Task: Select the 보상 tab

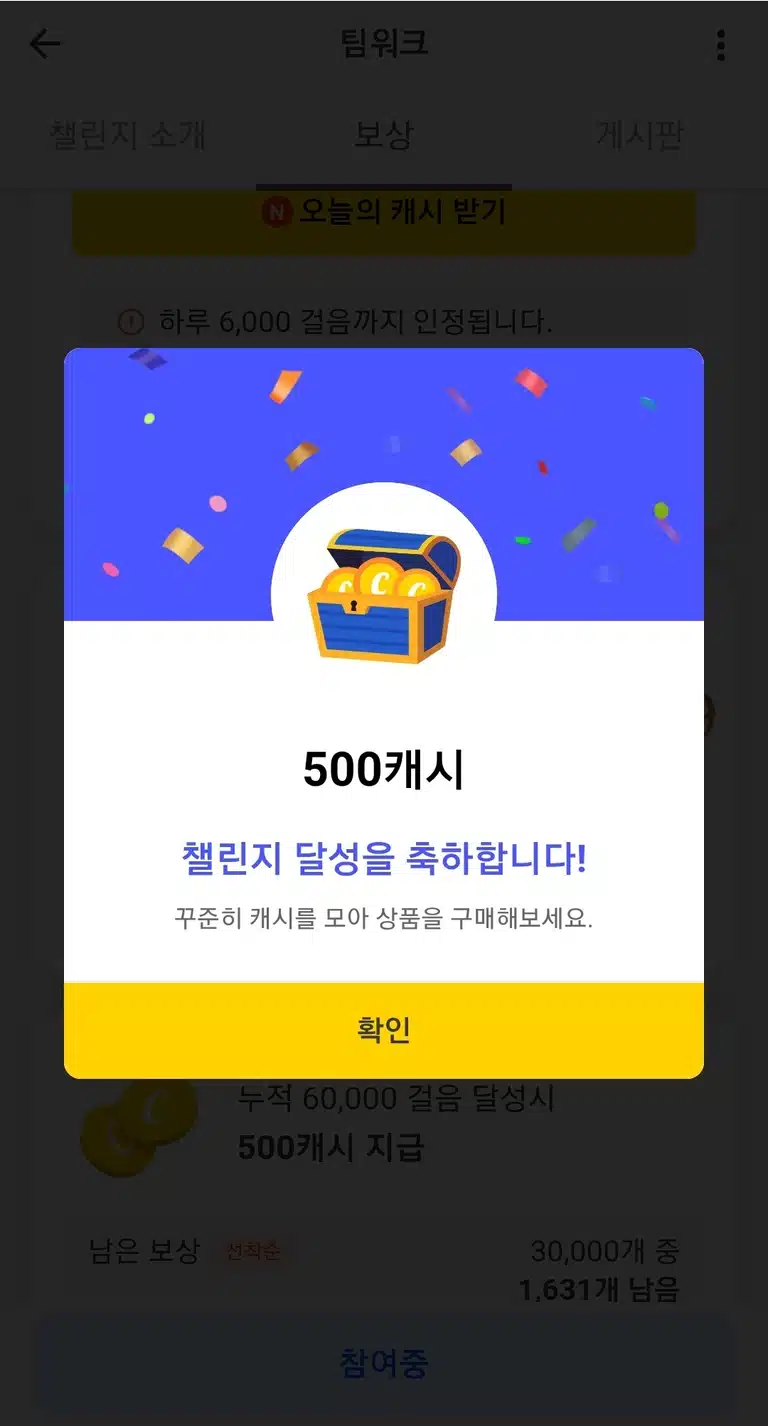Action: [383, 135]
